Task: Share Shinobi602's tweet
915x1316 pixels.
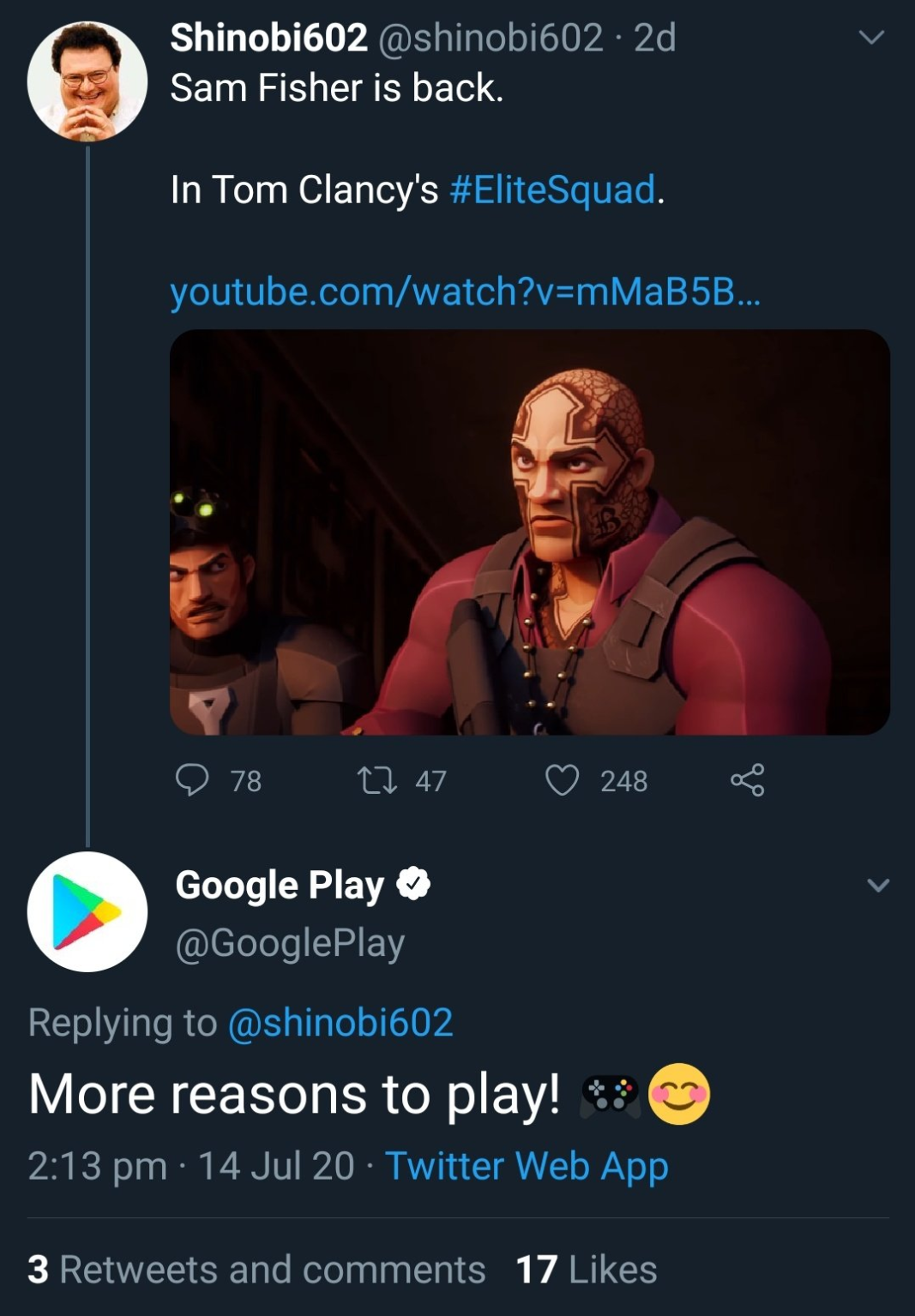Action: 747,780
